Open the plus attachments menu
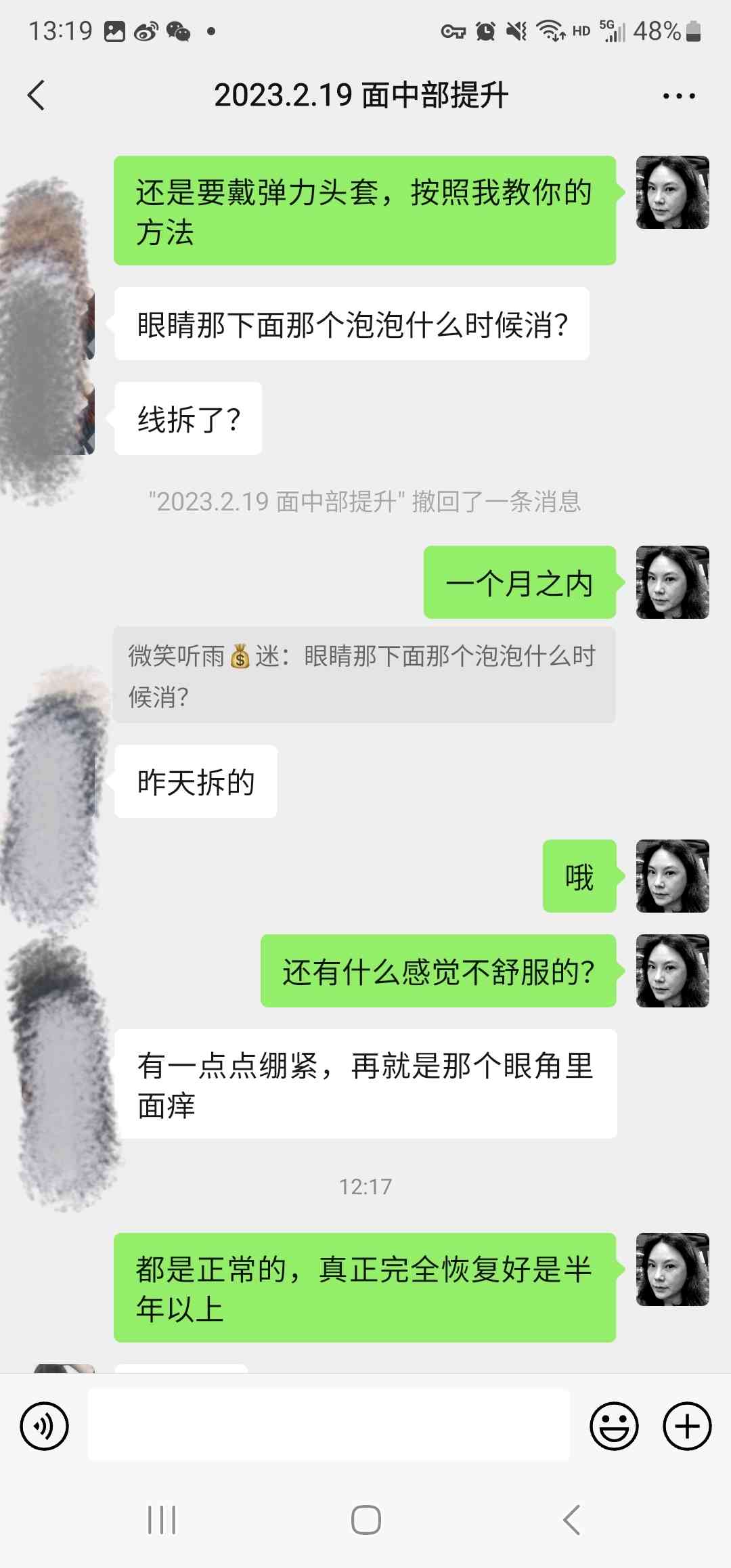This screenshot has height=1568, width=731. coord(686,1426)
